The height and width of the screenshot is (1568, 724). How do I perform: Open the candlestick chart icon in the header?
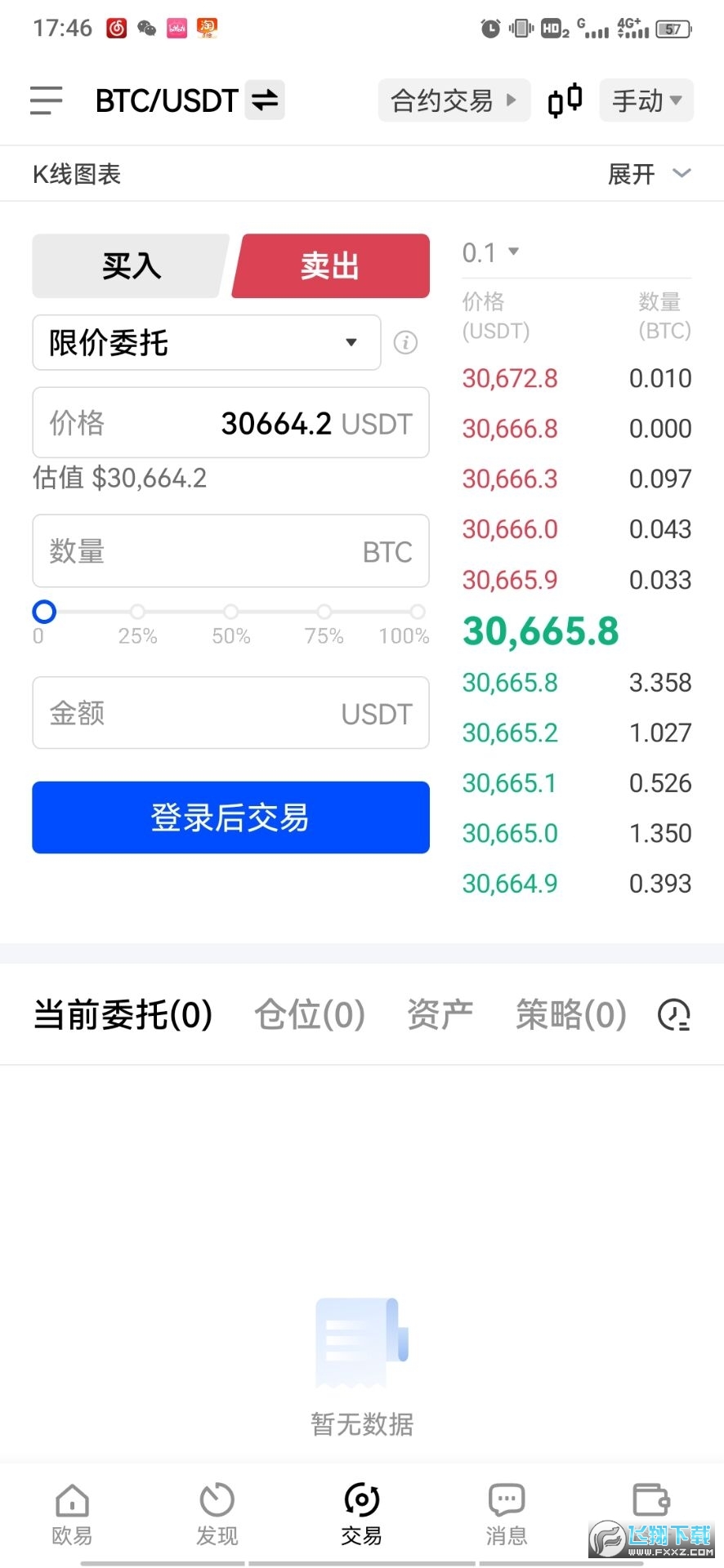(564, 100)
